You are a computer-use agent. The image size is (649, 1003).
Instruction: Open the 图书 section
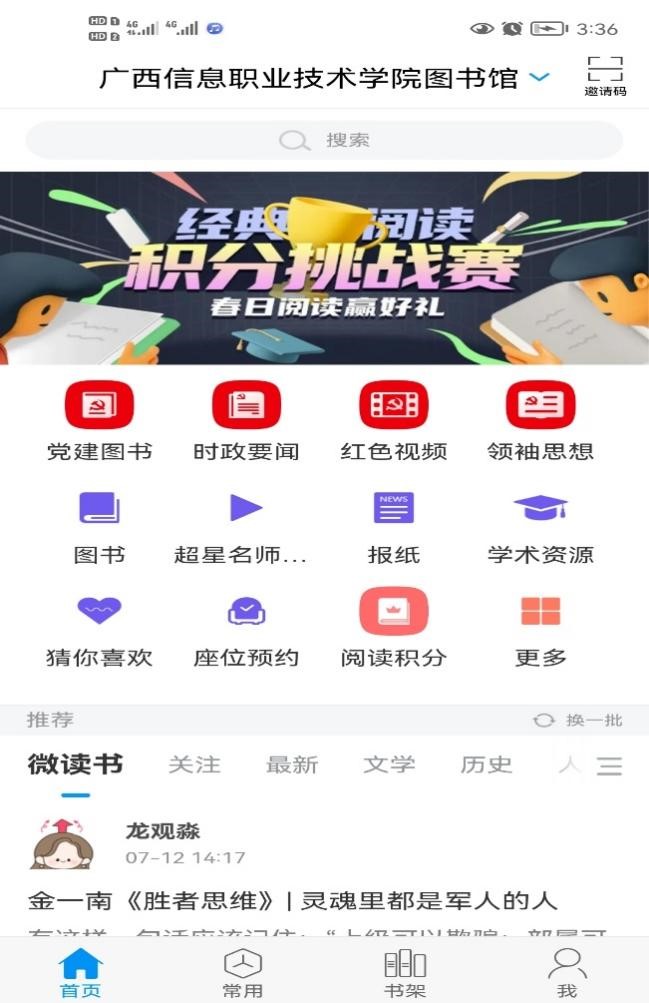pyautogui.click(x=99, y=525)
